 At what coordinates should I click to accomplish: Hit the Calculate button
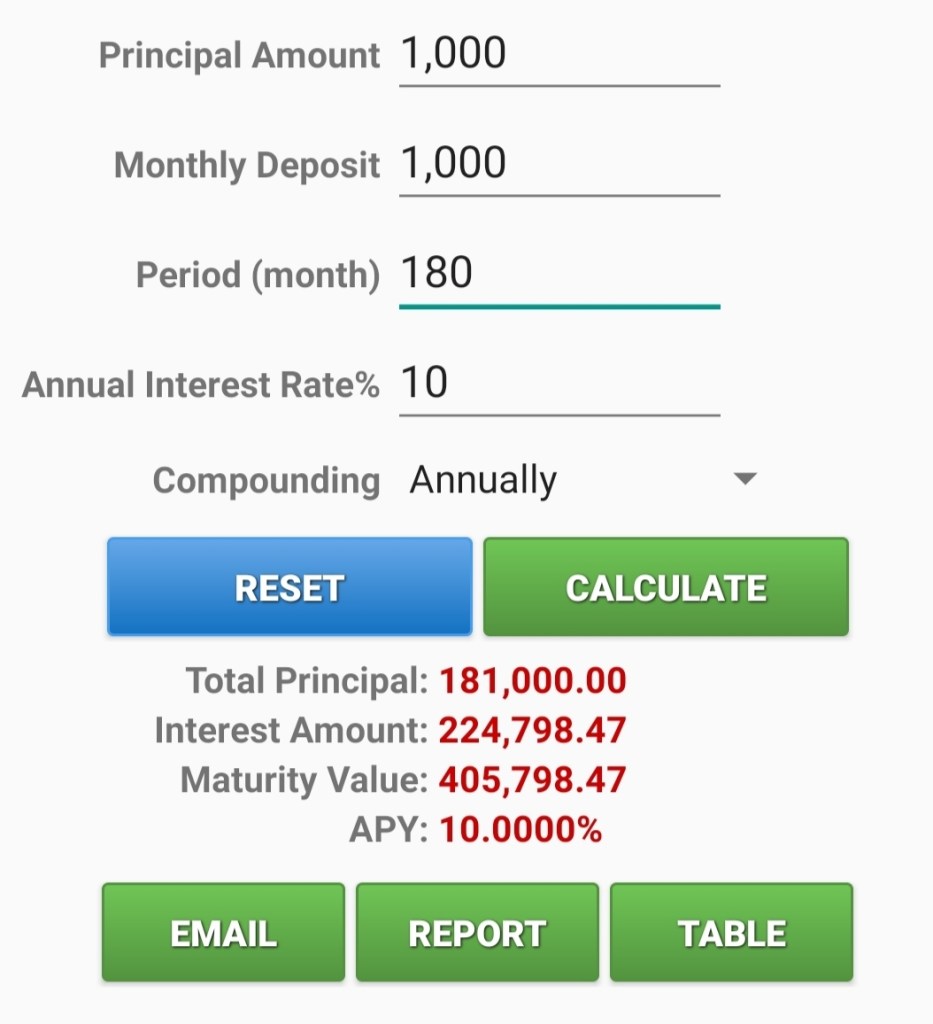(x=666, y=587)
